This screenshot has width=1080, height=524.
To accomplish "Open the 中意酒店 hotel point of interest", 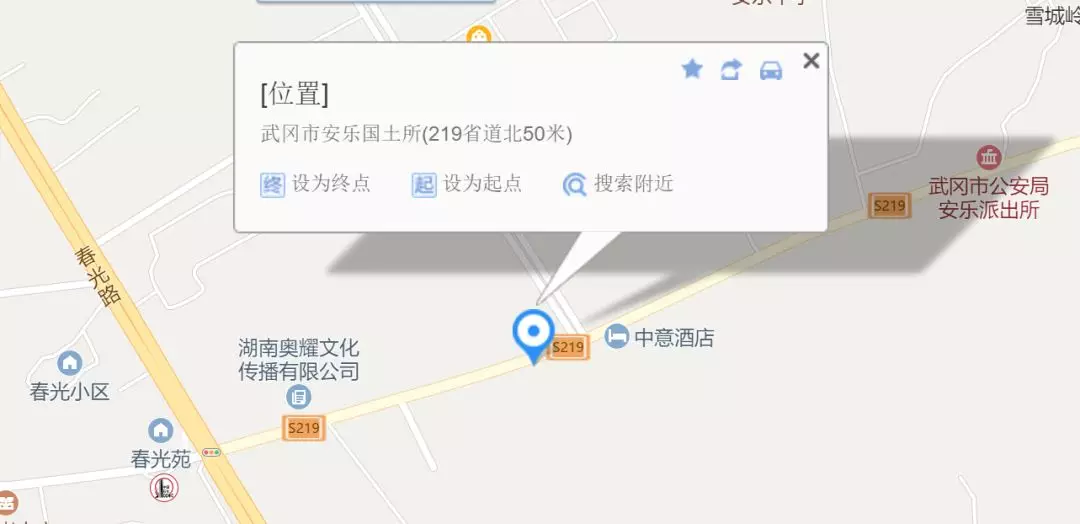I will tap(618, 337).
